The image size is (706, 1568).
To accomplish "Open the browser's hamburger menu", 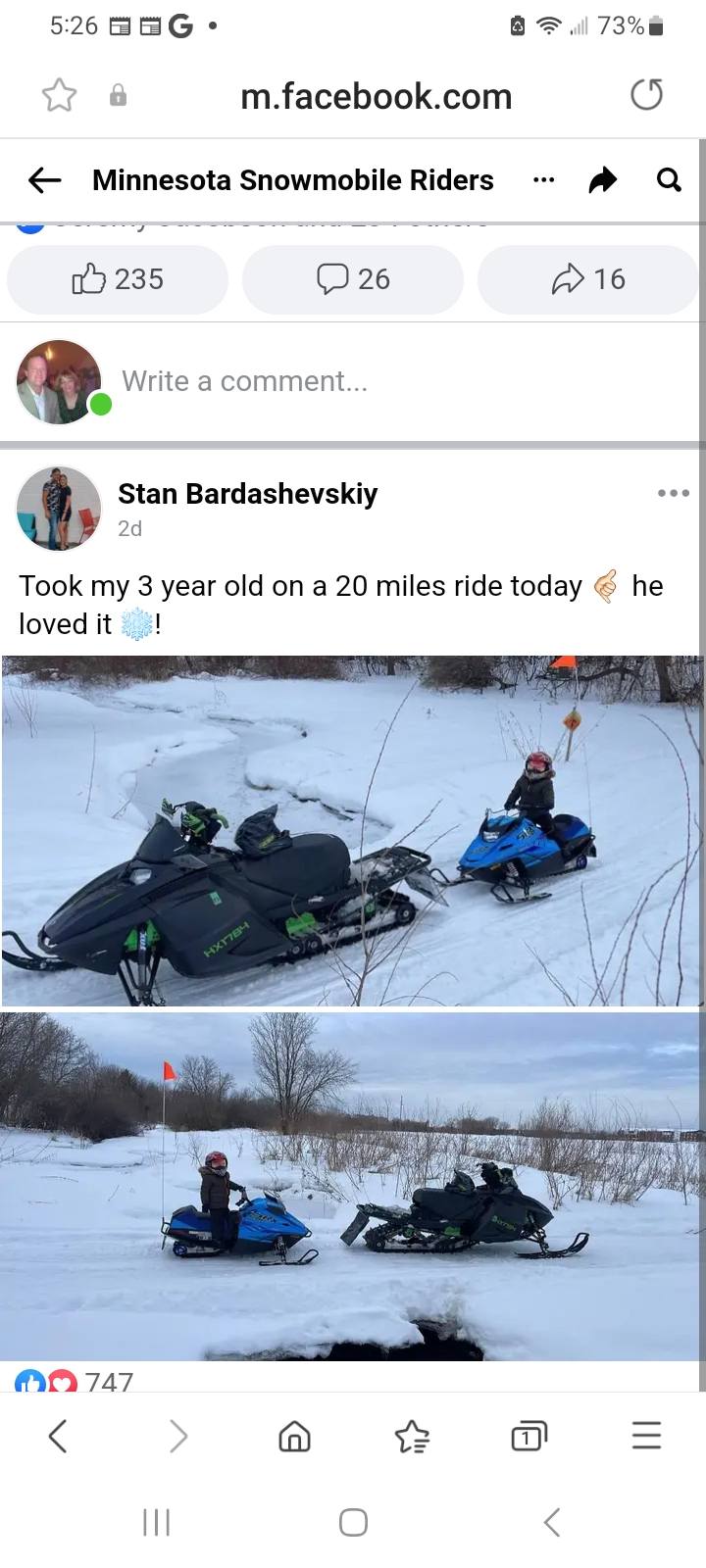I will [x=646, y=1436].
